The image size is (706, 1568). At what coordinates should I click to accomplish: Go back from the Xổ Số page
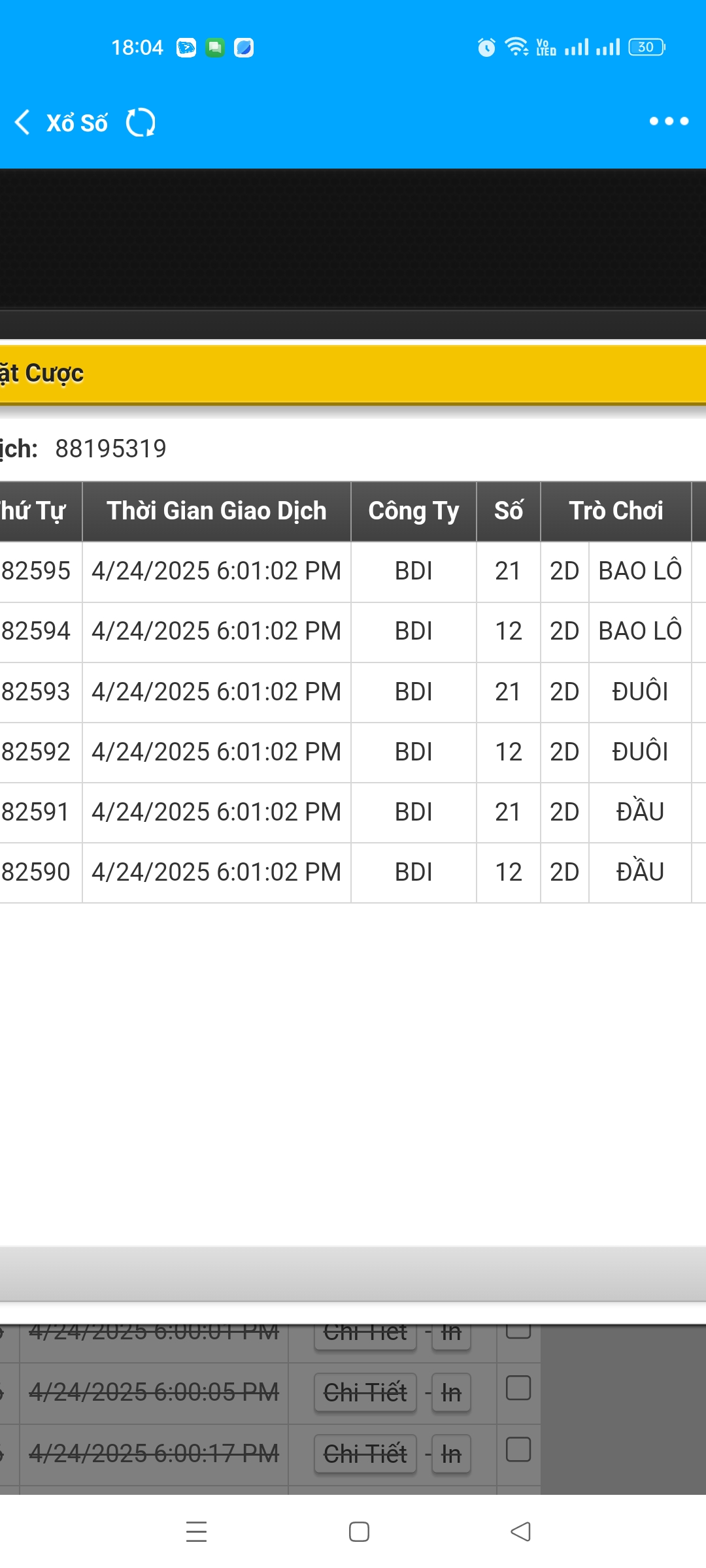23,122
